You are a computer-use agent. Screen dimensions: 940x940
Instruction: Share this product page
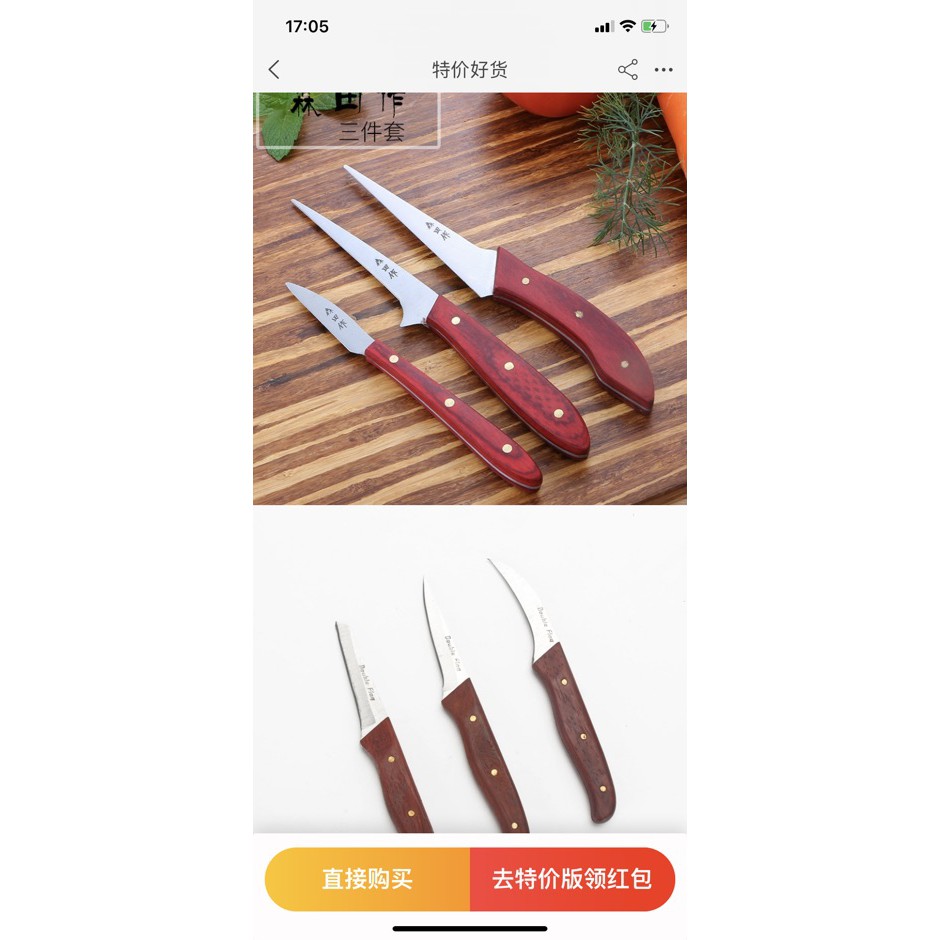tap(627, 70)
